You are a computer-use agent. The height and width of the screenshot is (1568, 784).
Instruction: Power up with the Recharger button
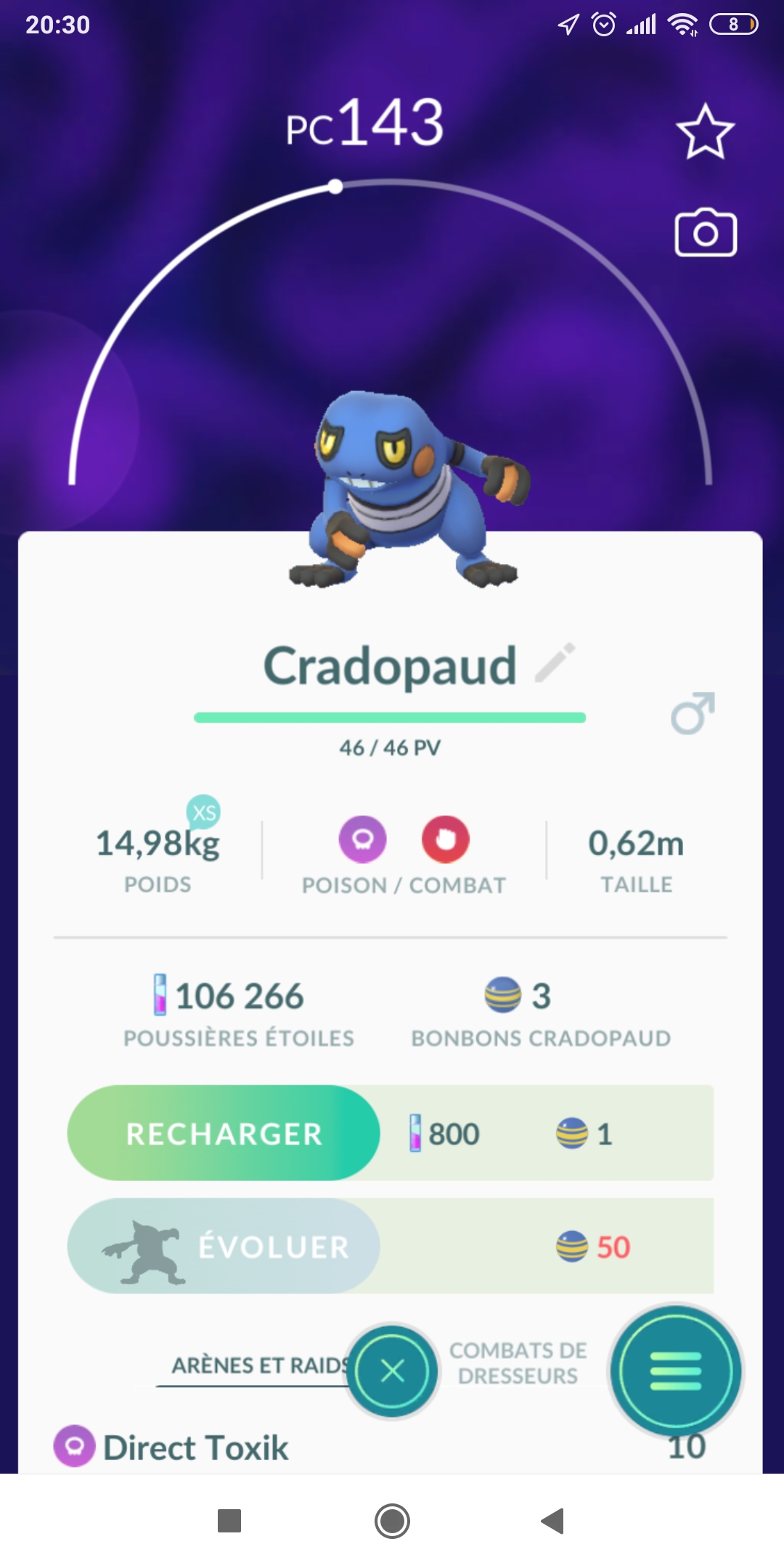[224, 1133]
